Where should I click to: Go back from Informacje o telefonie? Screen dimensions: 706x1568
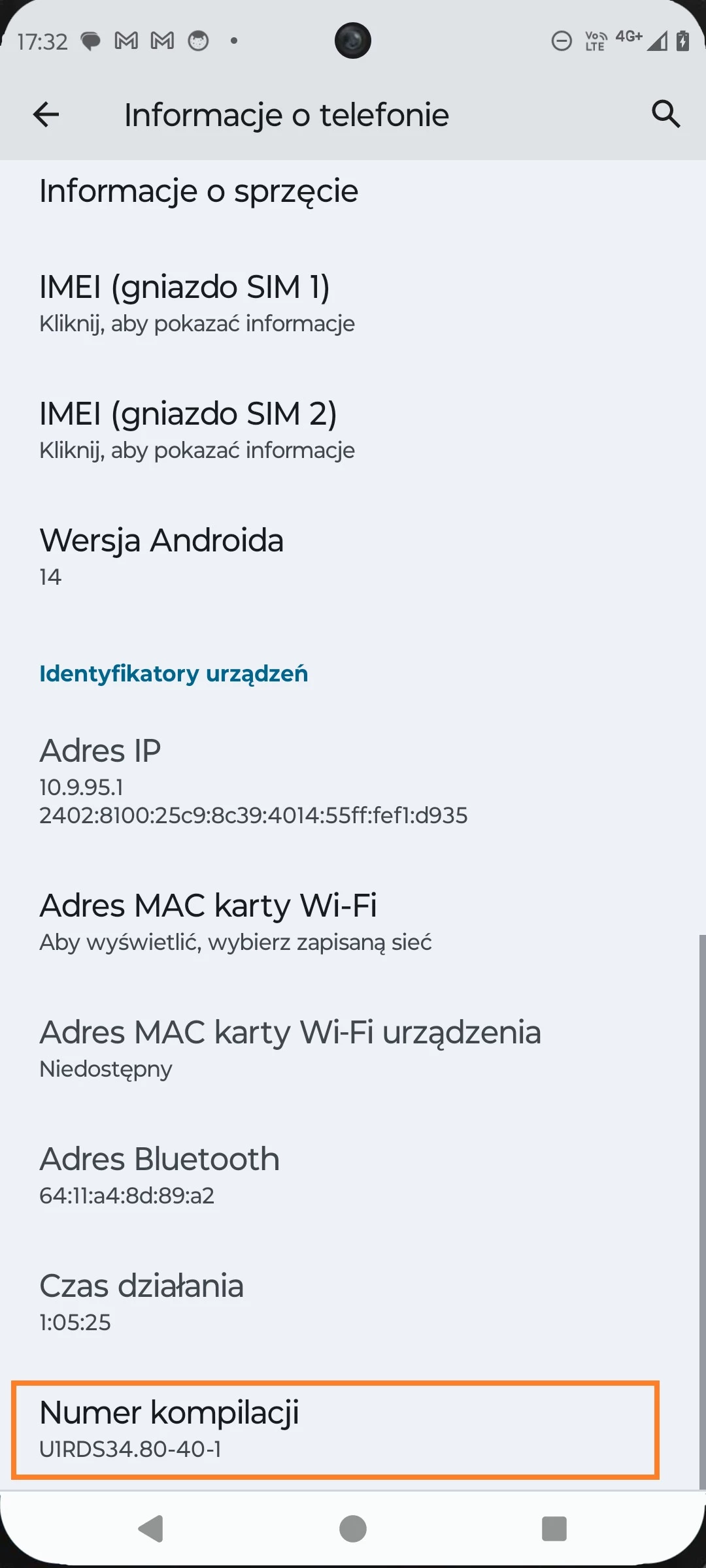click(46, 114)
